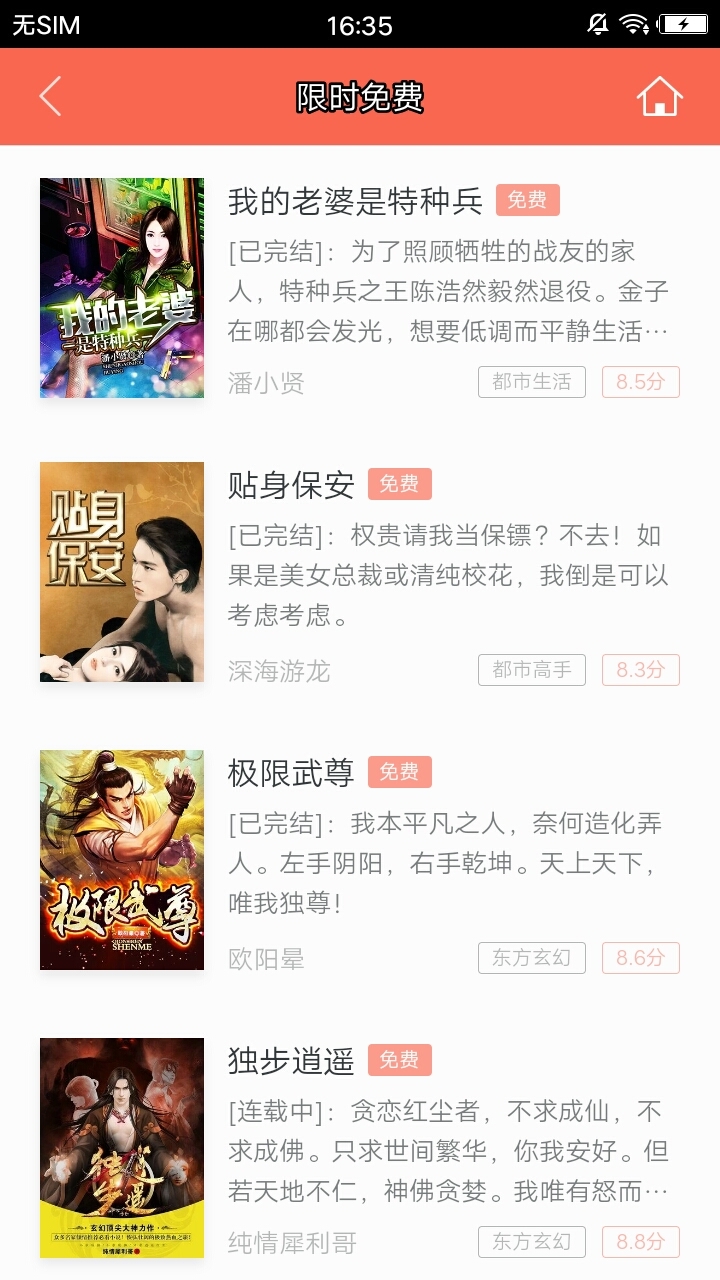Open the novel 我的老婆是特种兵
The height and width of the screenshot is (1280, 720).
pyautogui.click(x=355, y=199)
